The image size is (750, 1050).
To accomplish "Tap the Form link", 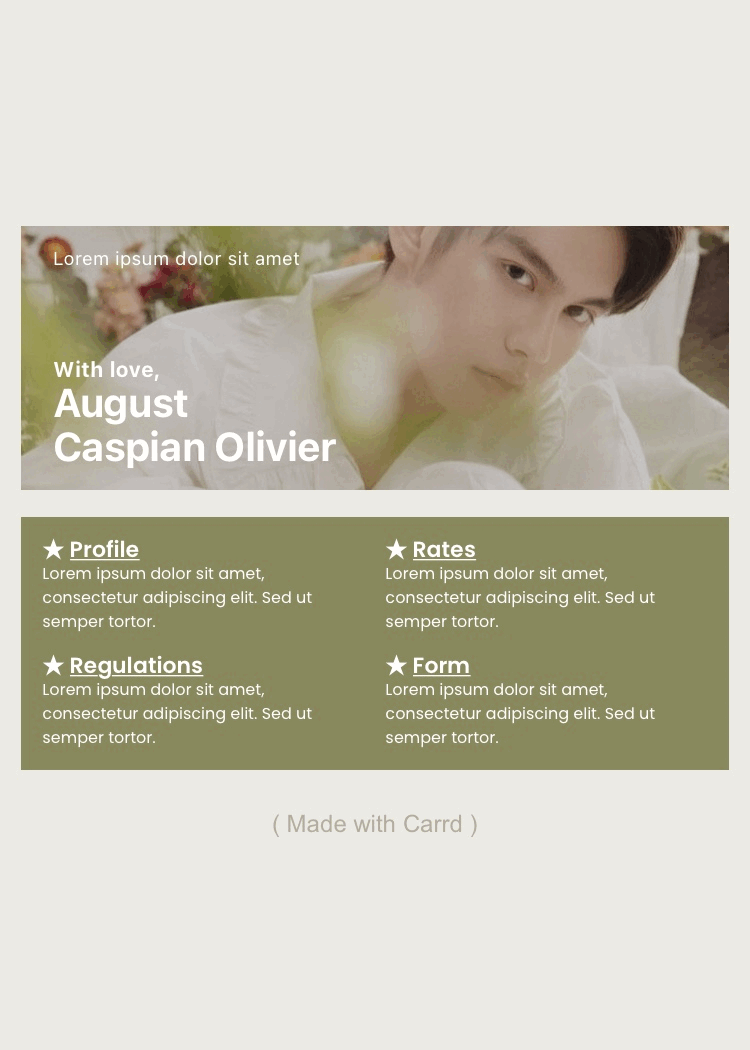I will click(x=441, y=665).
